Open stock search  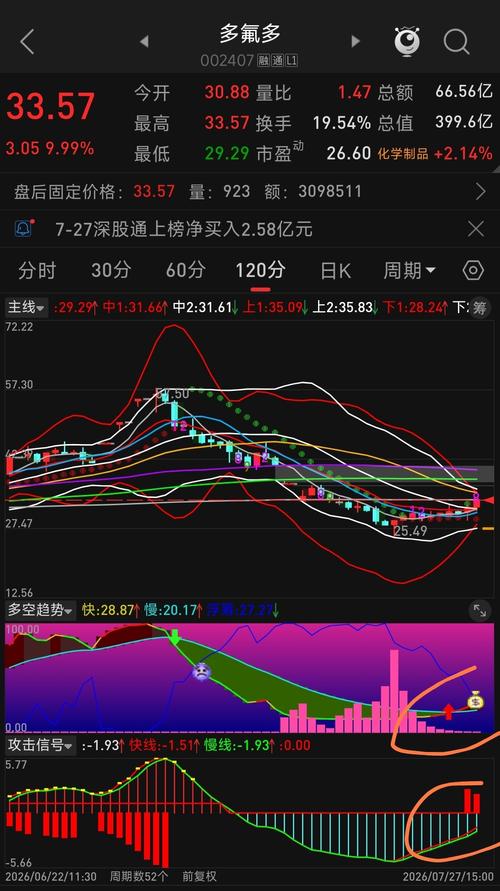(456, 41)
